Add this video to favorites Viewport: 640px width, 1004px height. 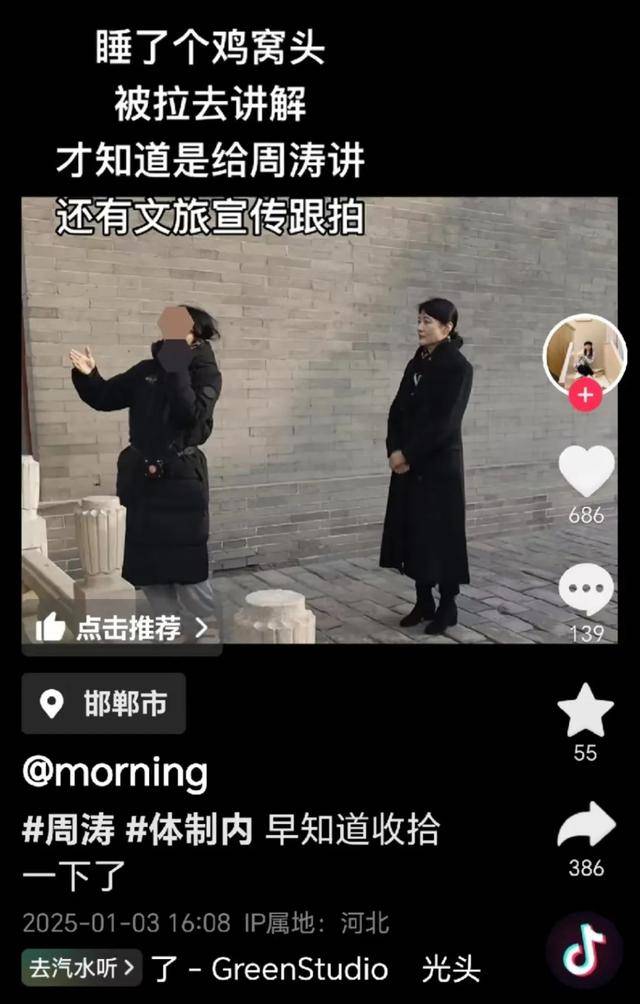(x=586, y=710)
